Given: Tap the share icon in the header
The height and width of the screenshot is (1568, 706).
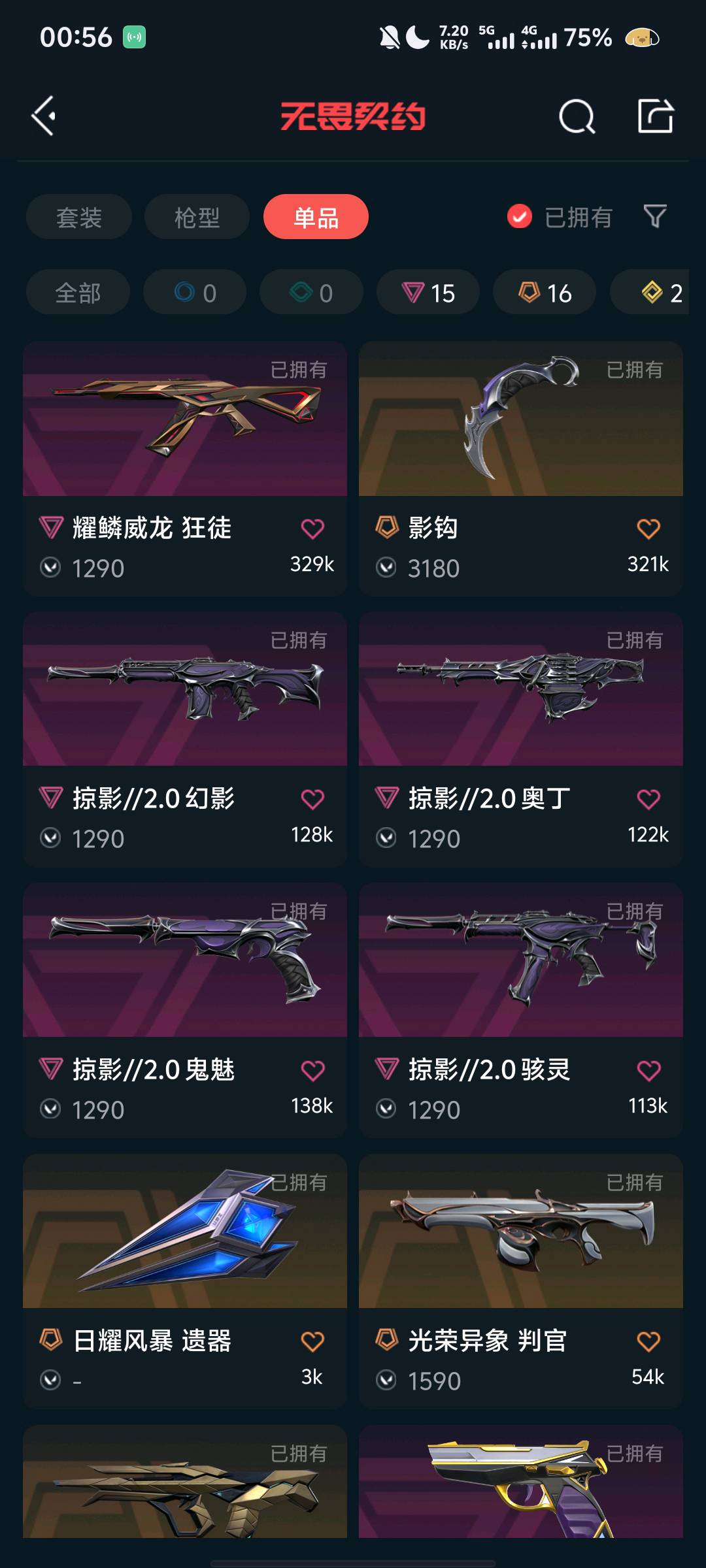Looking at the screenshot, I should (655, 116).
